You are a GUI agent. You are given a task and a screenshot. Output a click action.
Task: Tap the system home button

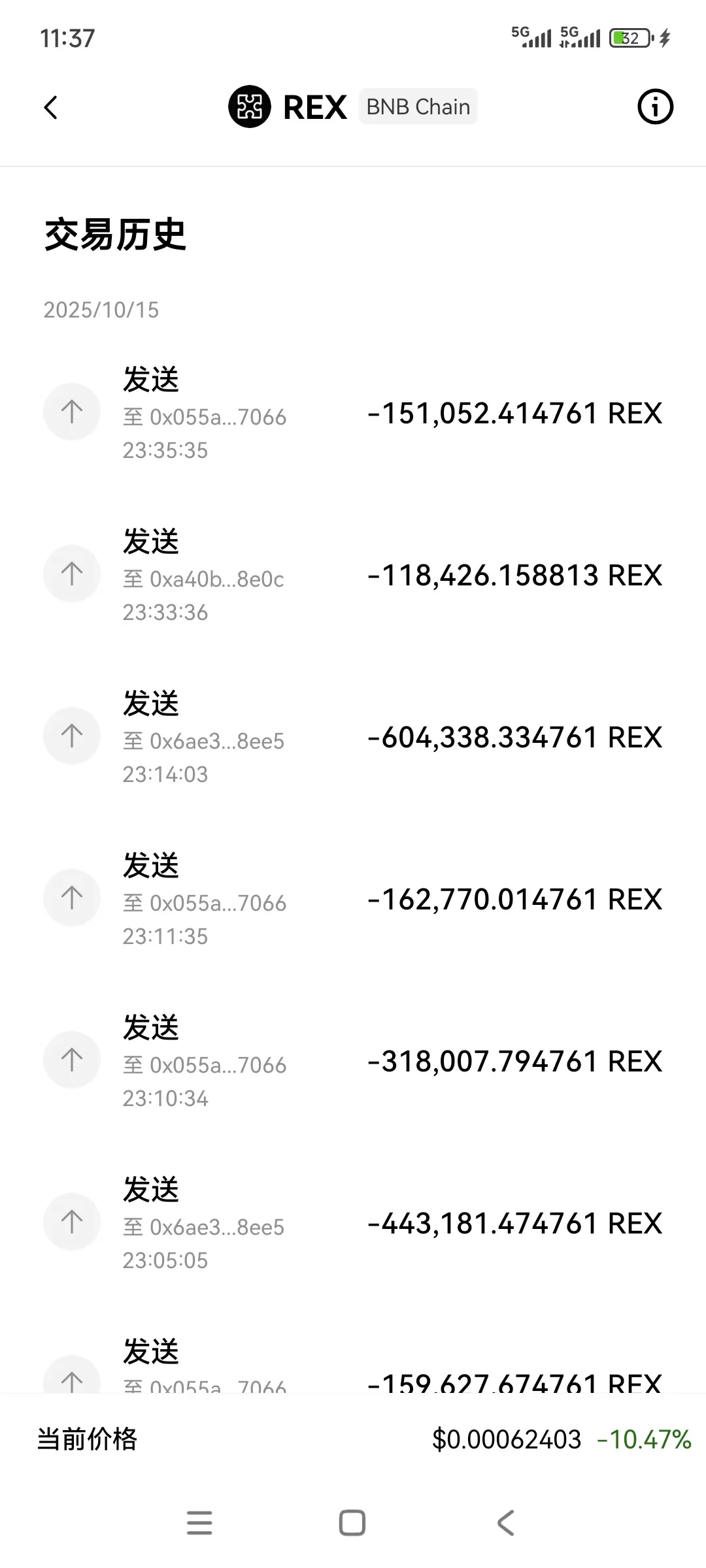pyautogui.click(x=352, y=1523)
